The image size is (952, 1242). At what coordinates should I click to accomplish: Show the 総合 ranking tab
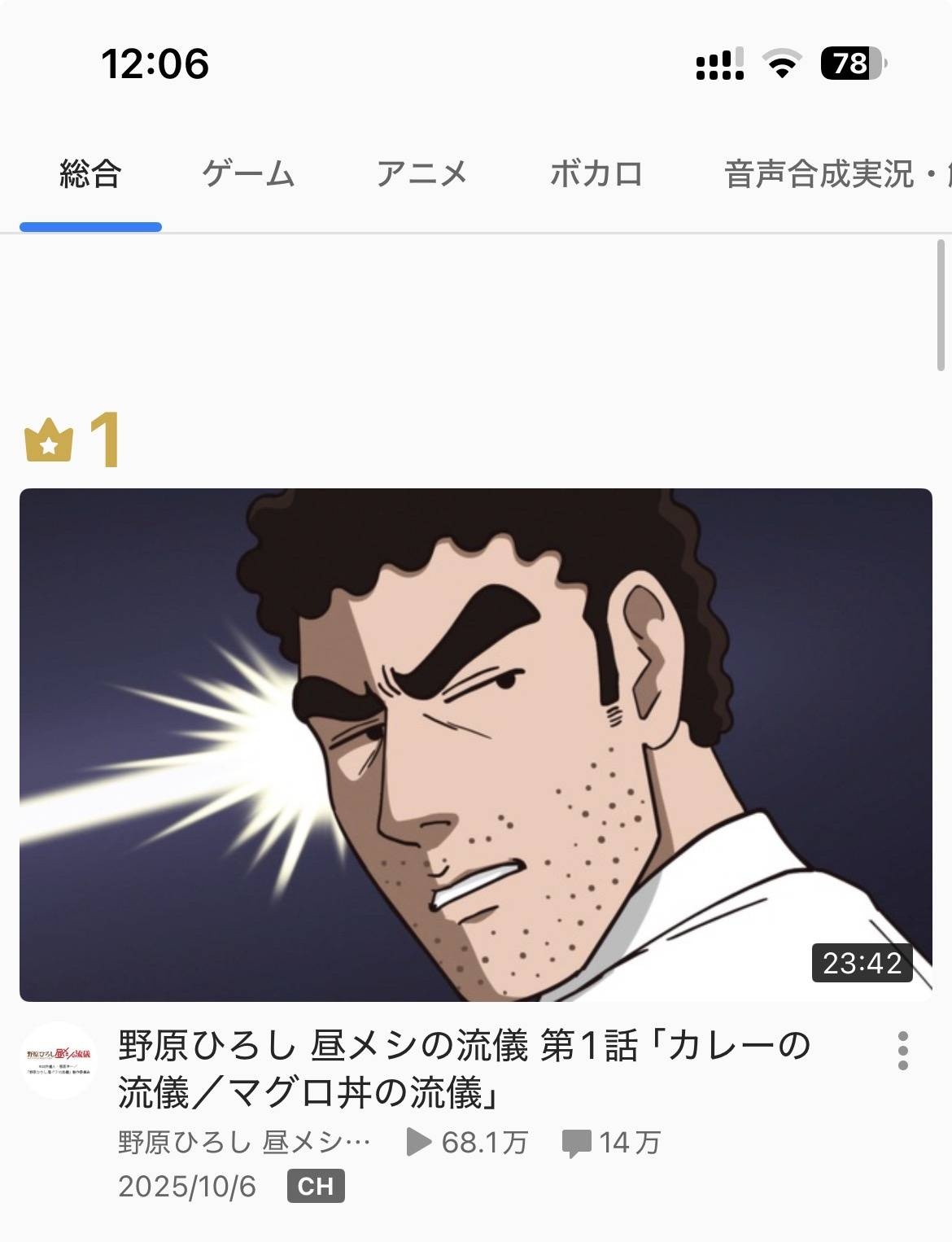click(x=90, y=174)
